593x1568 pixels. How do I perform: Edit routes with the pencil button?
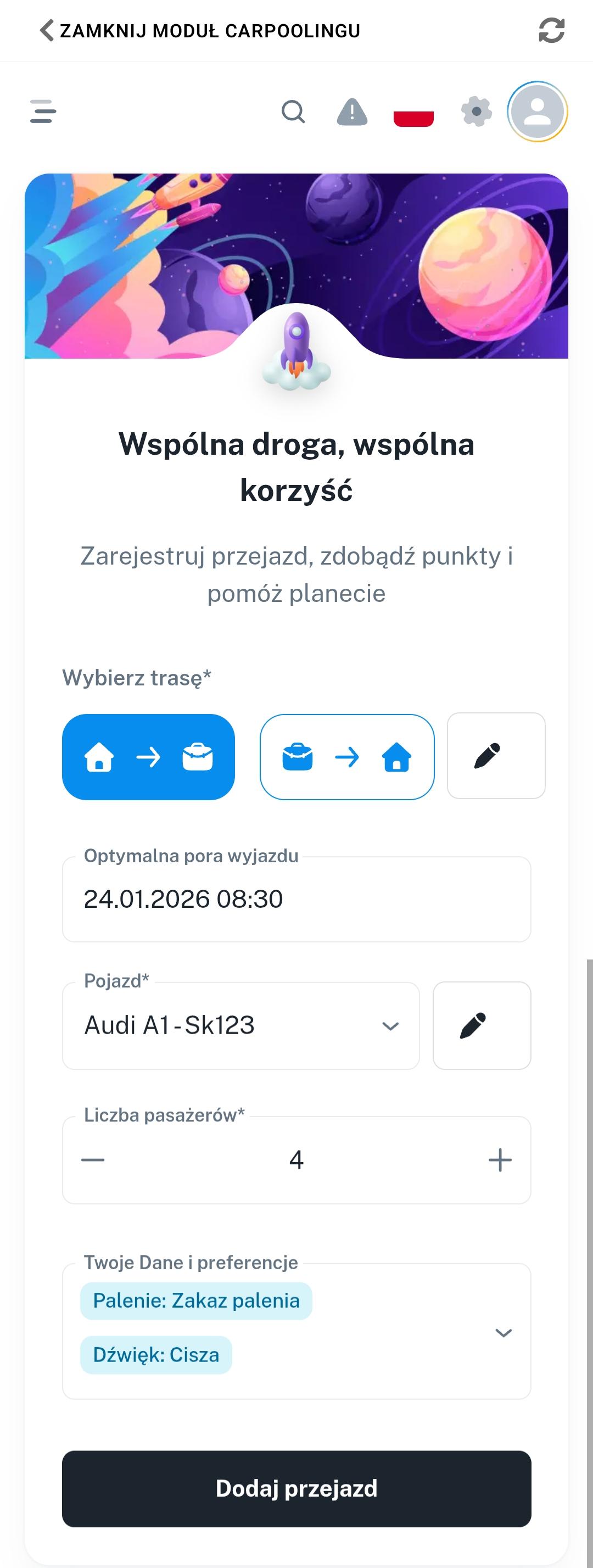point(496,755)
